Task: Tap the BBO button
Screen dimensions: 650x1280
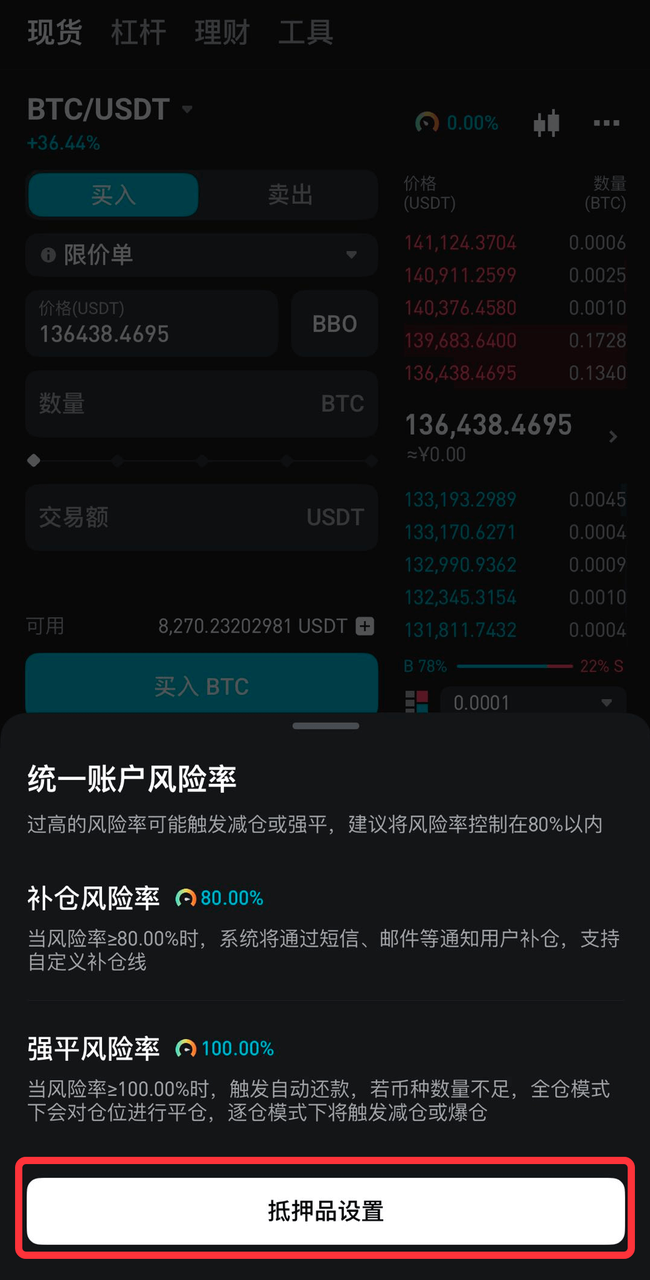Action: [x=334, y=324]
